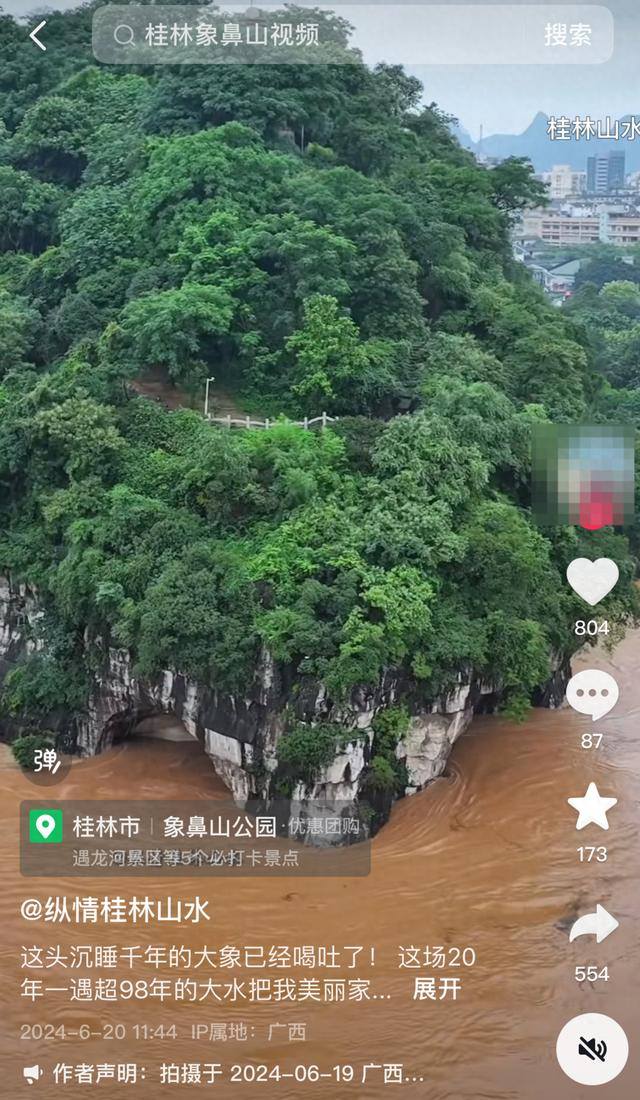Screen dimensions: 640x1100
Task: Open the blurred author avatar
Action: (x=584, y=476)
